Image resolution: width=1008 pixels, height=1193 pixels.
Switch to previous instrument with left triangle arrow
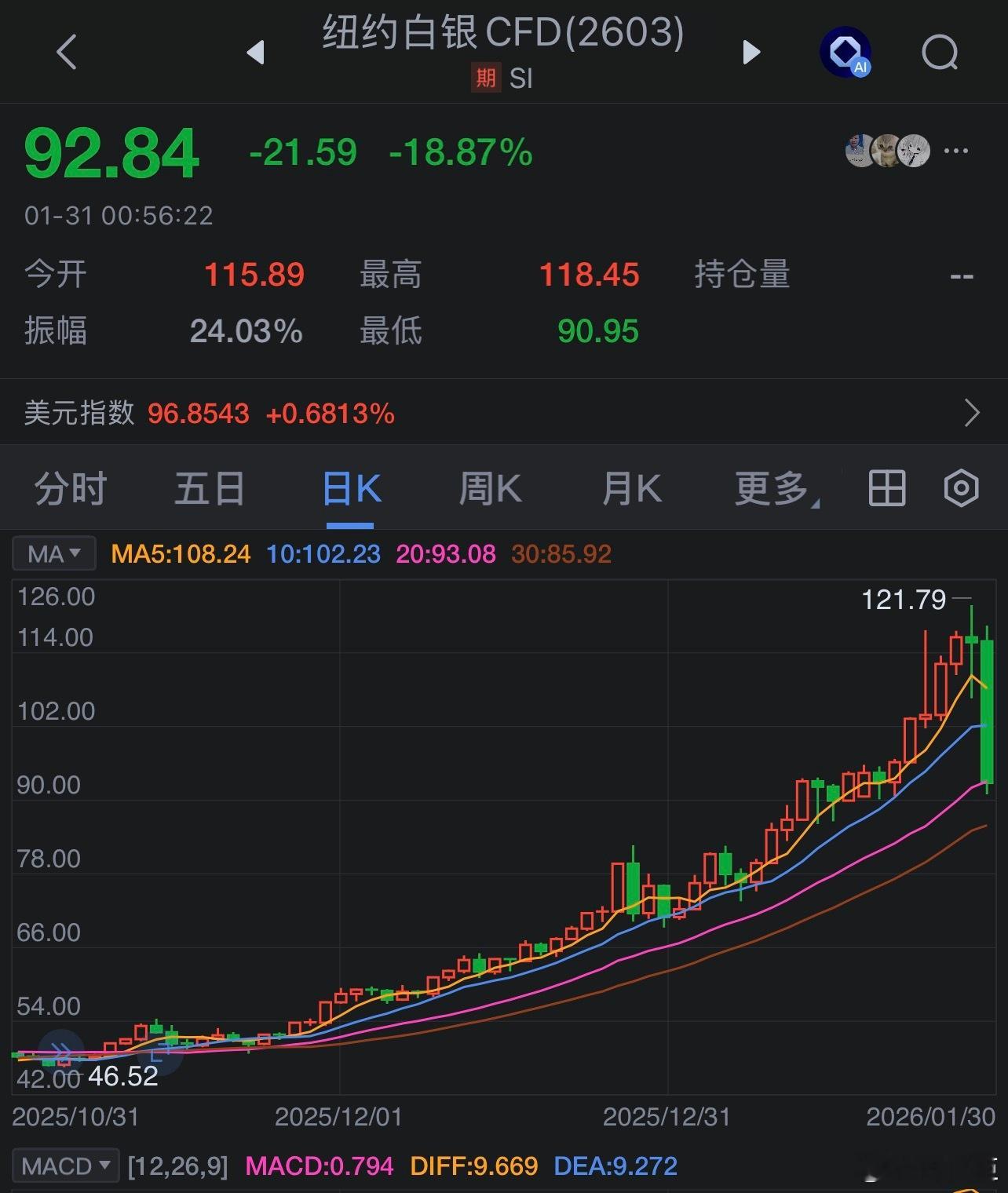[x=256, y=53]
